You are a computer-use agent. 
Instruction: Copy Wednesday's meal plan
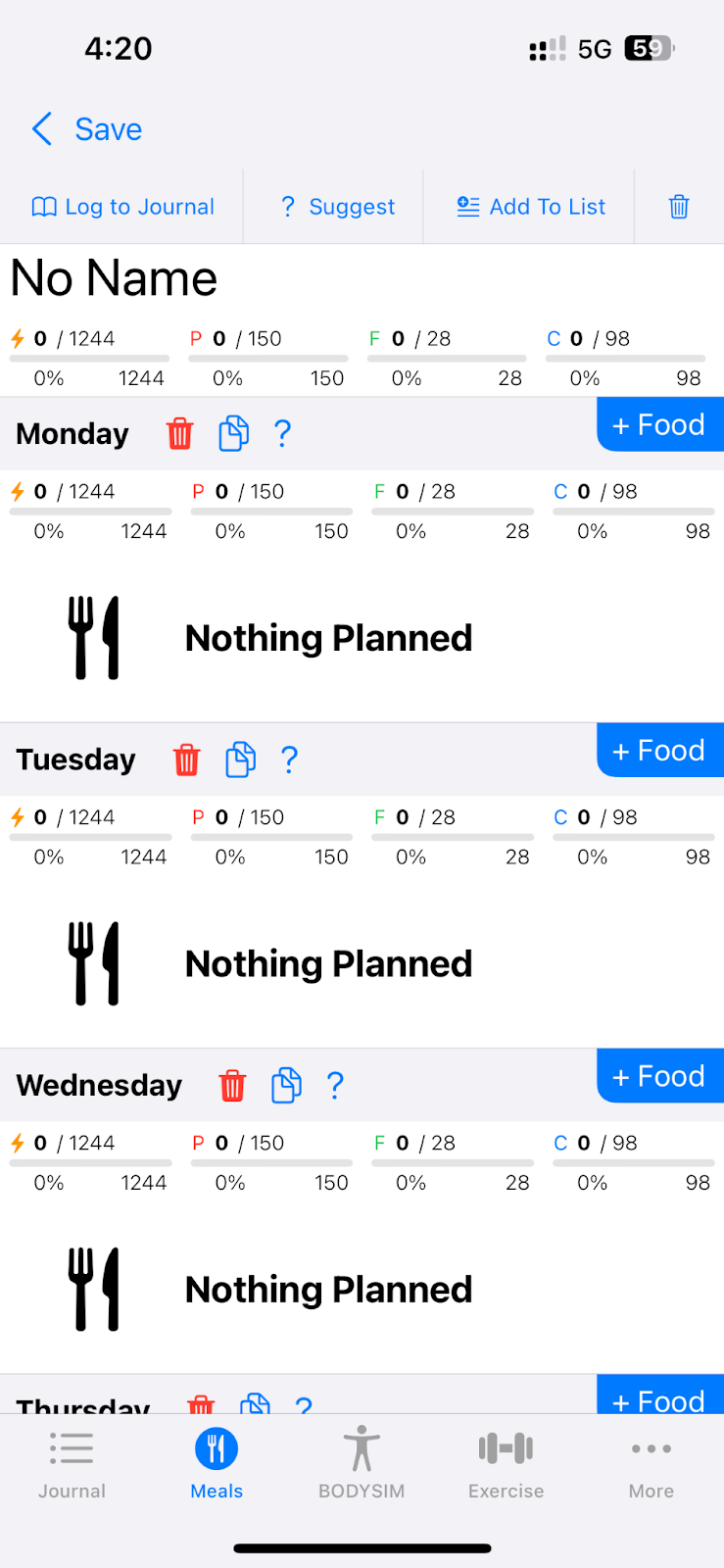click(x=286, y=1085)
